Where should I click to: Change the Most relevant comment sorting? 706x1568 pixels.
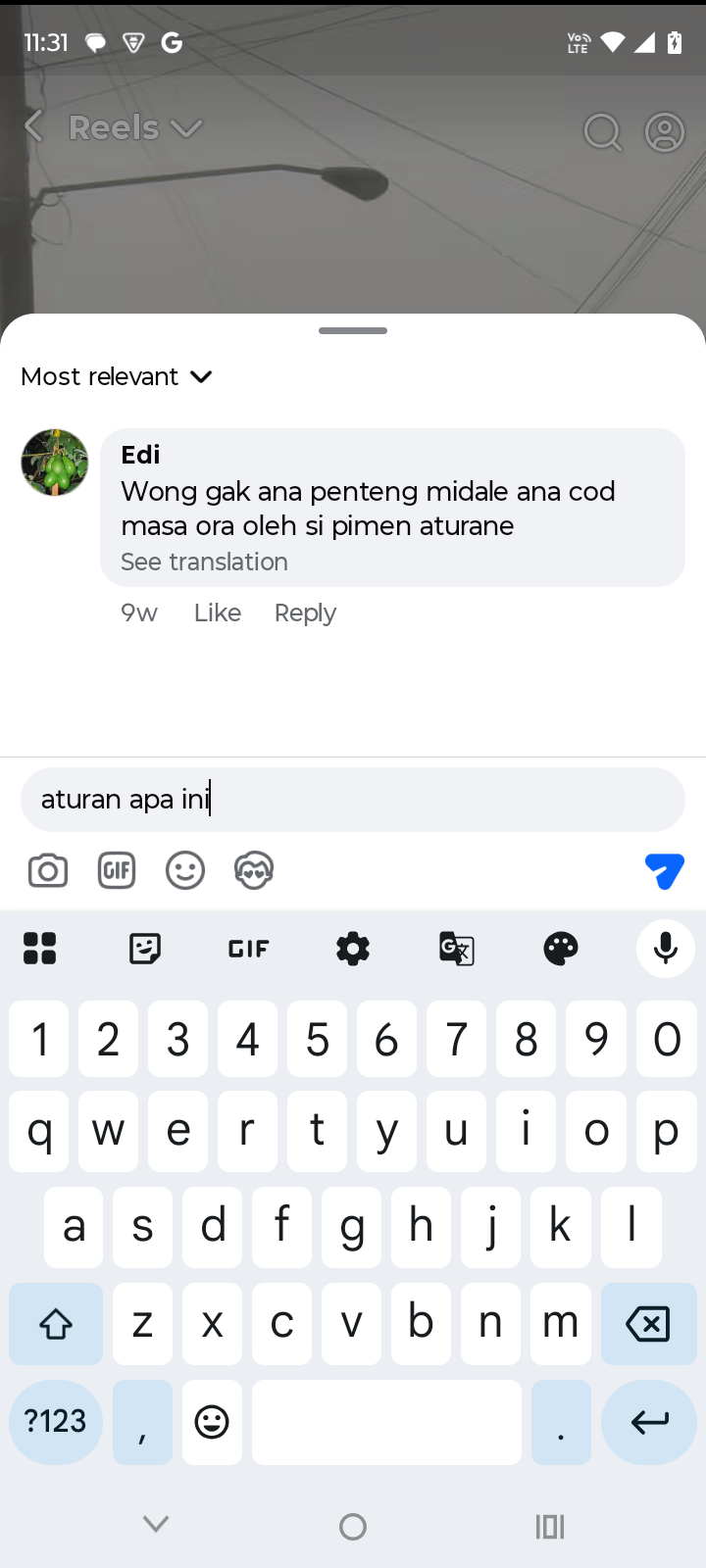[x=117, y=377]
